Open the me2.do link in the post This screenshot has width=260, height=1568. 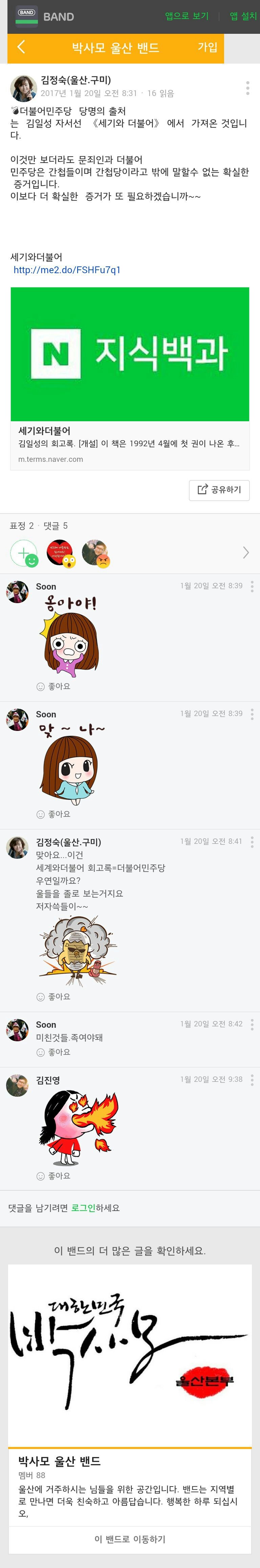tap(67, 270)
